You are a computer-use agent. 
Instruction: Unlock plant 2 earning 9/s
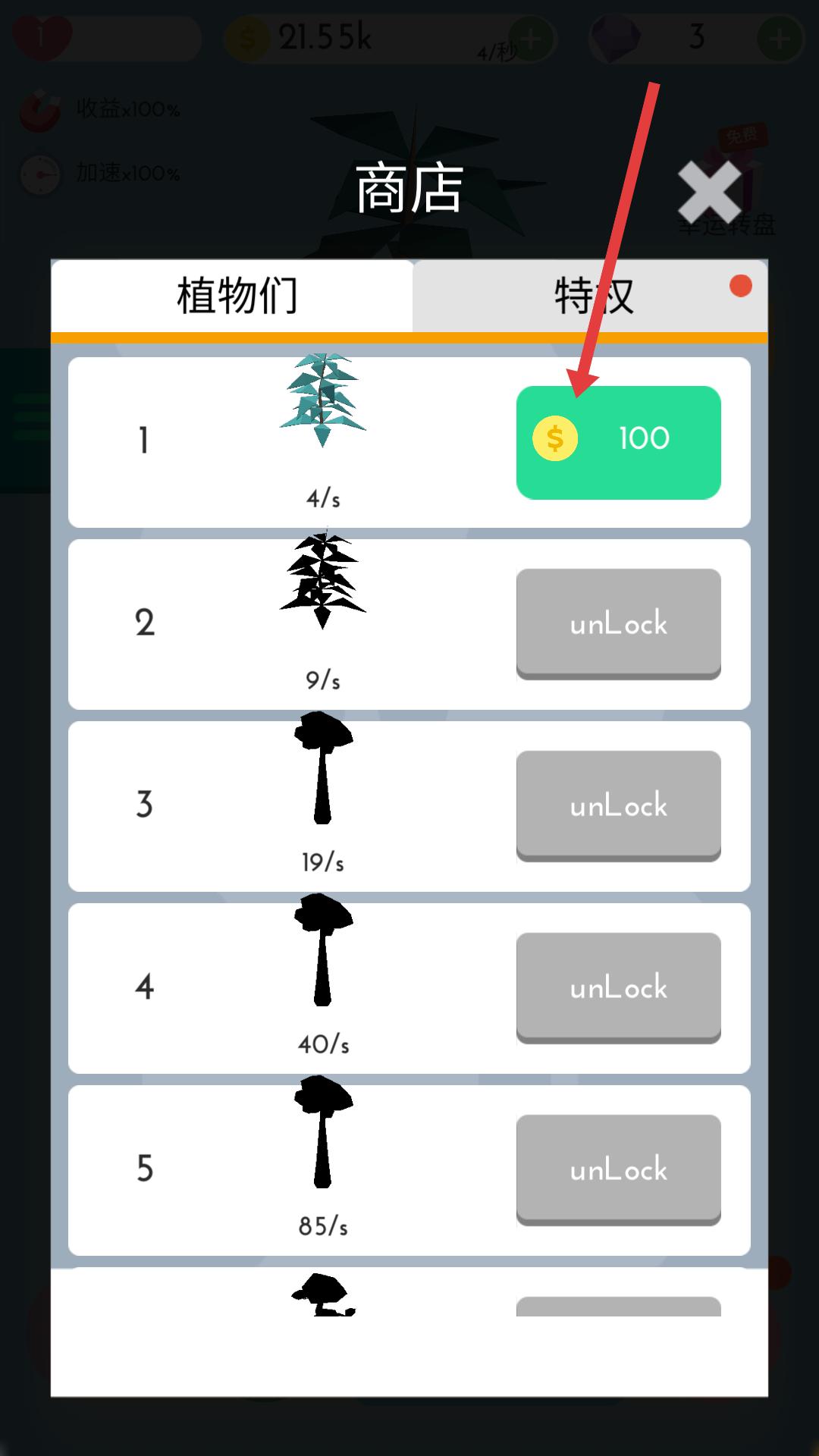(x=618, y=623)
